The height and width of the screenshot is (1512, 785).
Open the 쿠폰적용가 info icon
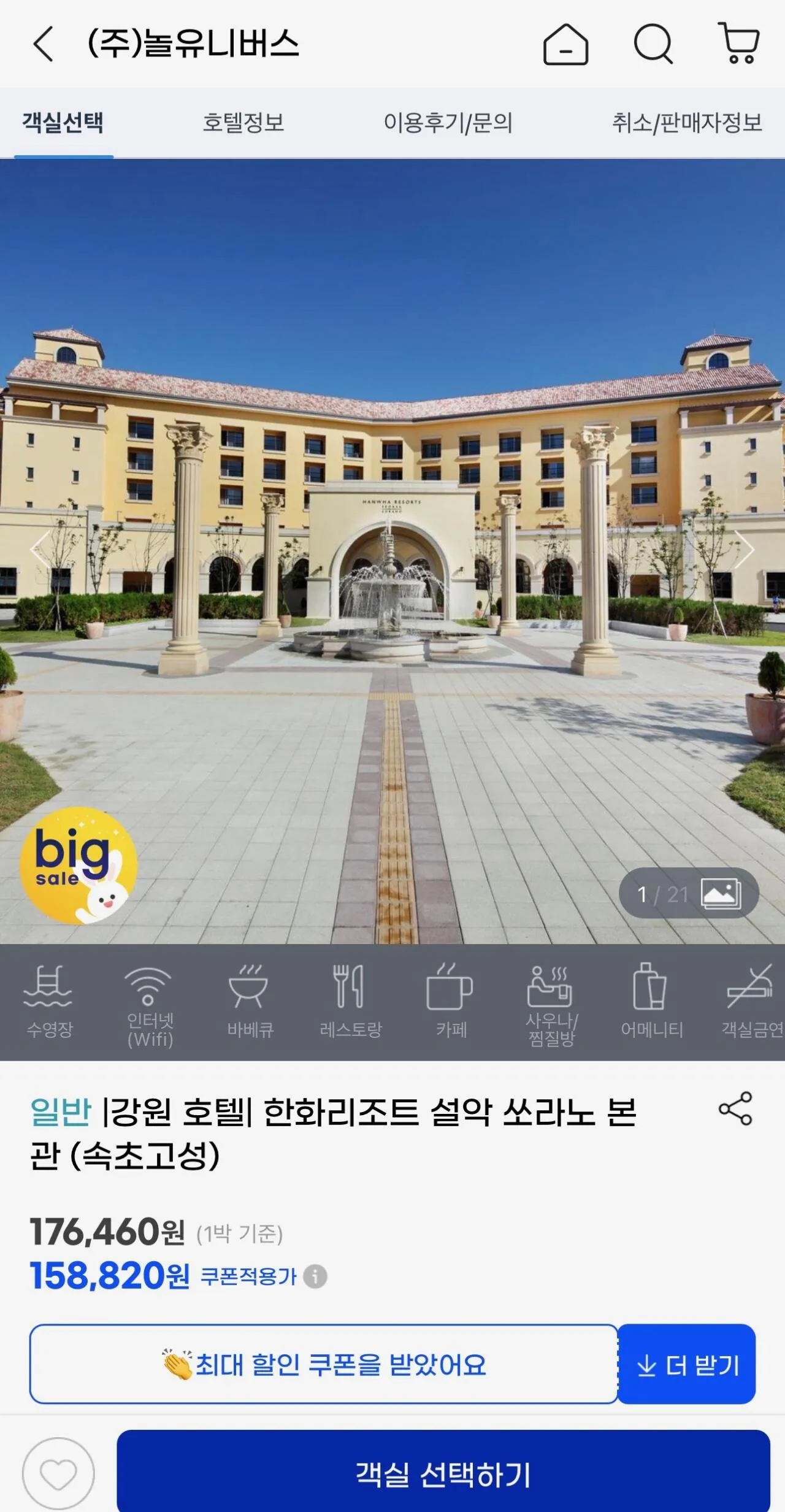(x=315, y=1276)
